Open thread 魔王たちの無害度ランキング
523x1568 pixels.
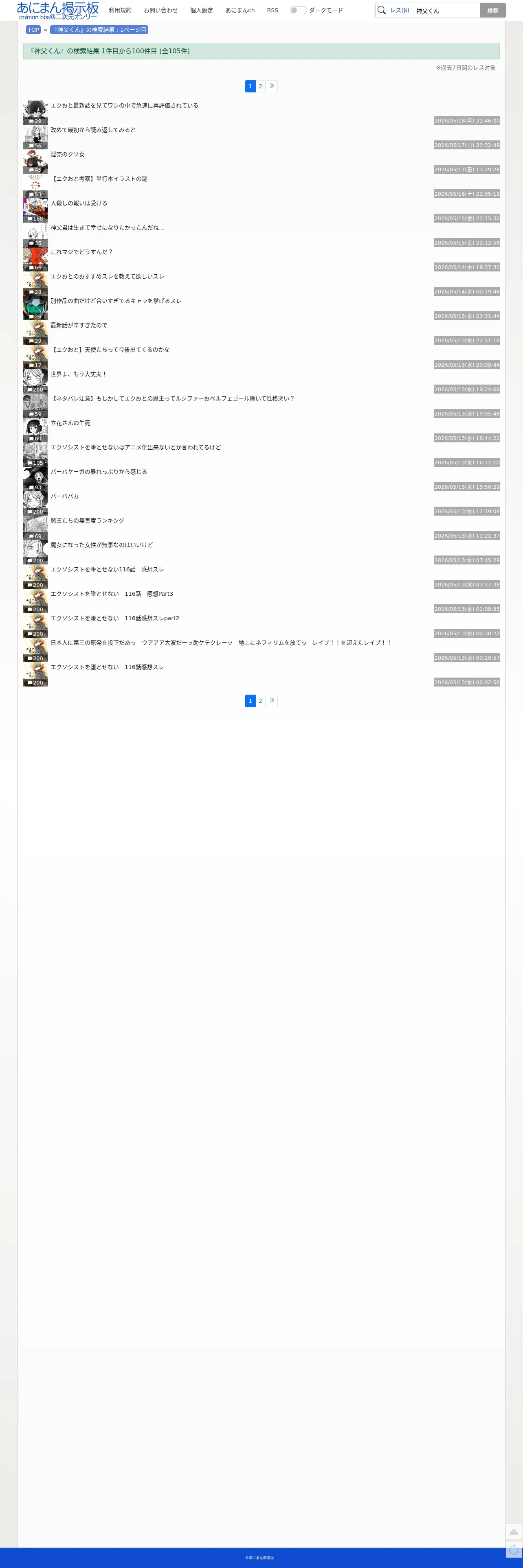(87, 520)
